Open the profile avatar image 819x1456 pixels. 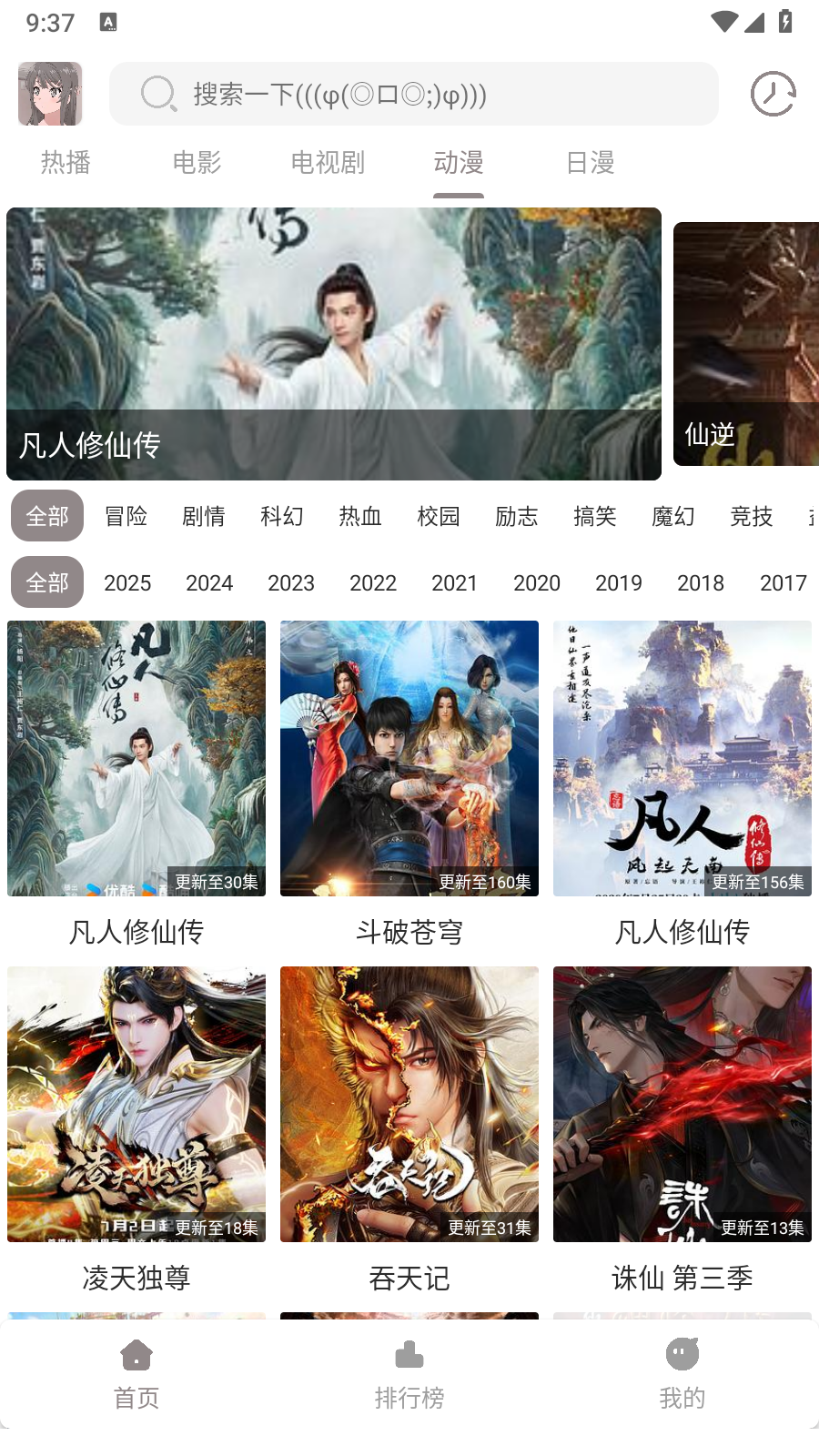[x=49, y=94]
